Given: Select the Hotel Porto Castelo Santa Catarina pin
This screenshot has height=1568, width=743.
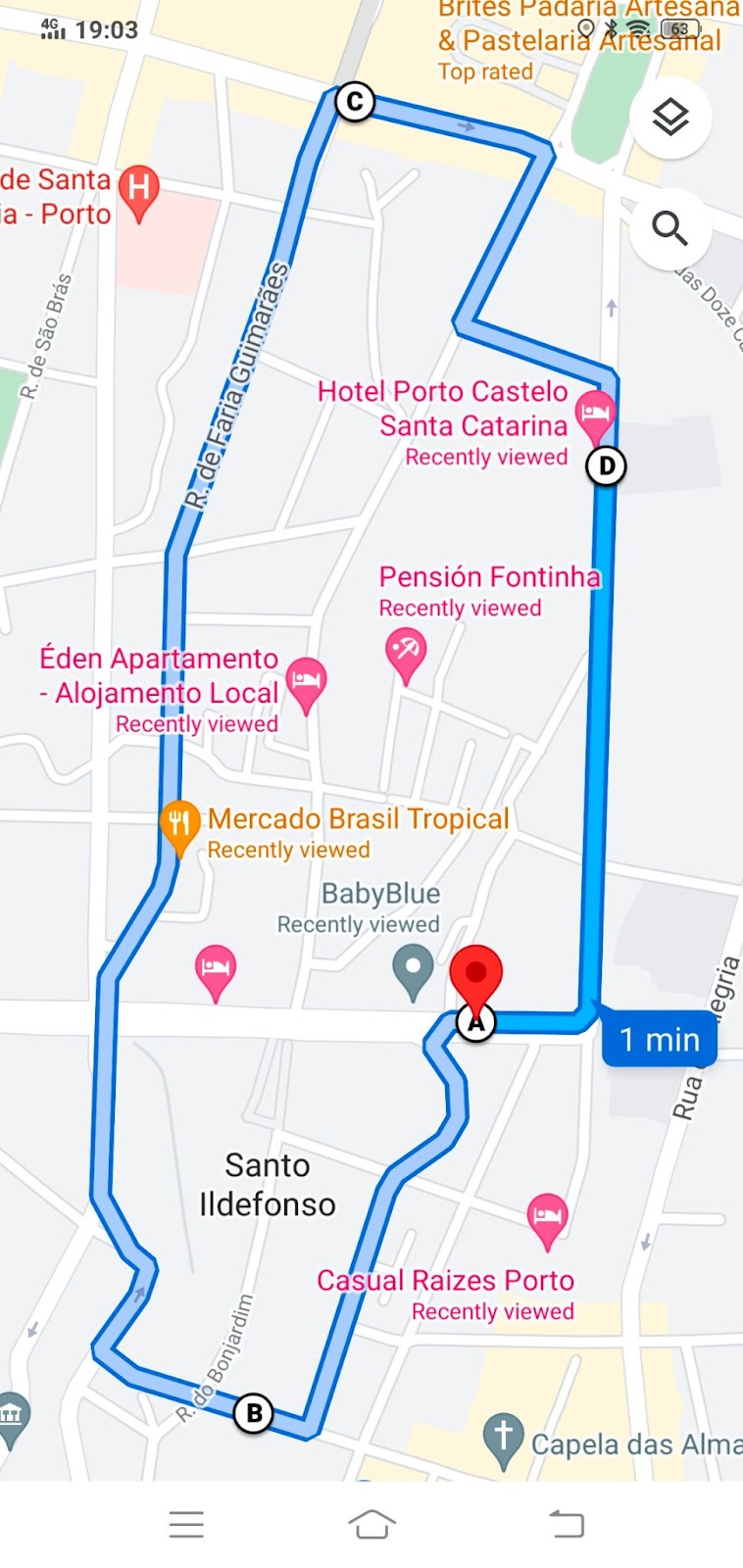Looking at the screenshot, I should tap(594, 414).
